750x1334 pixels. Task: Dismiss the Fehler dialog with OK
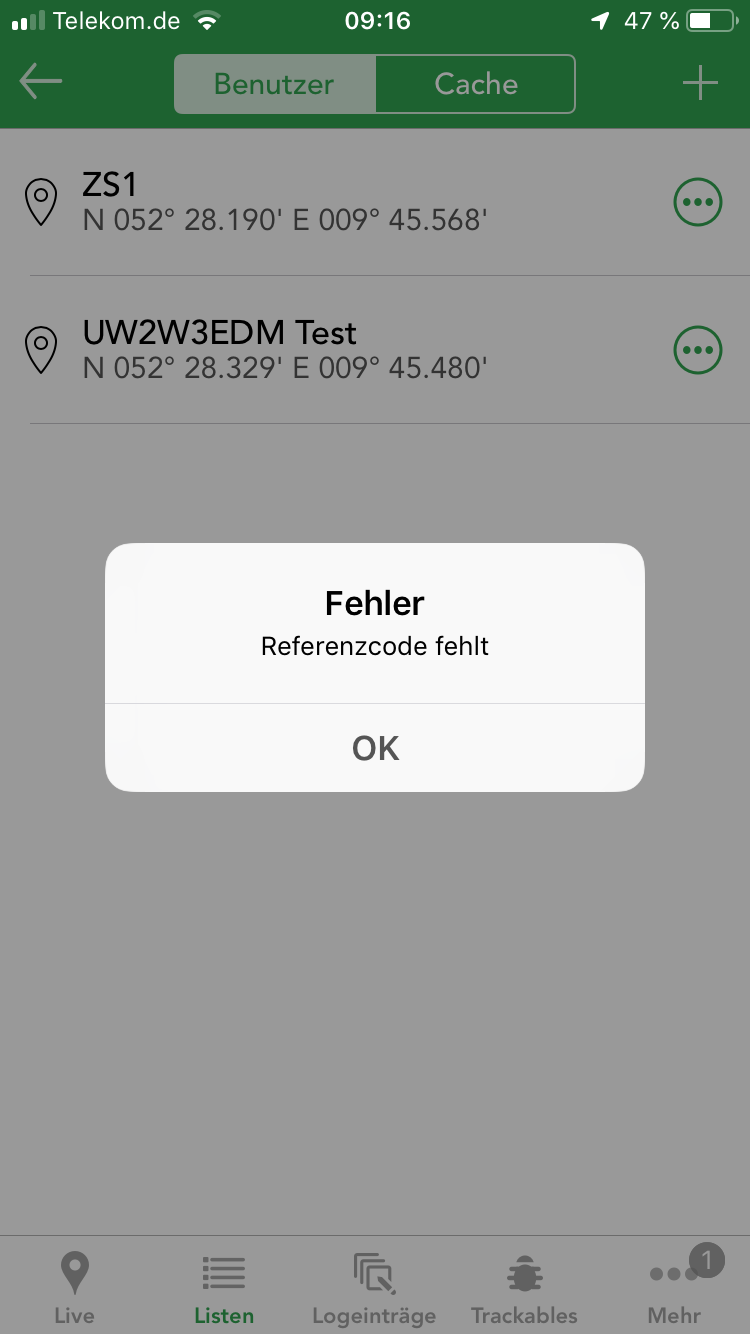[x=375, y=748]
